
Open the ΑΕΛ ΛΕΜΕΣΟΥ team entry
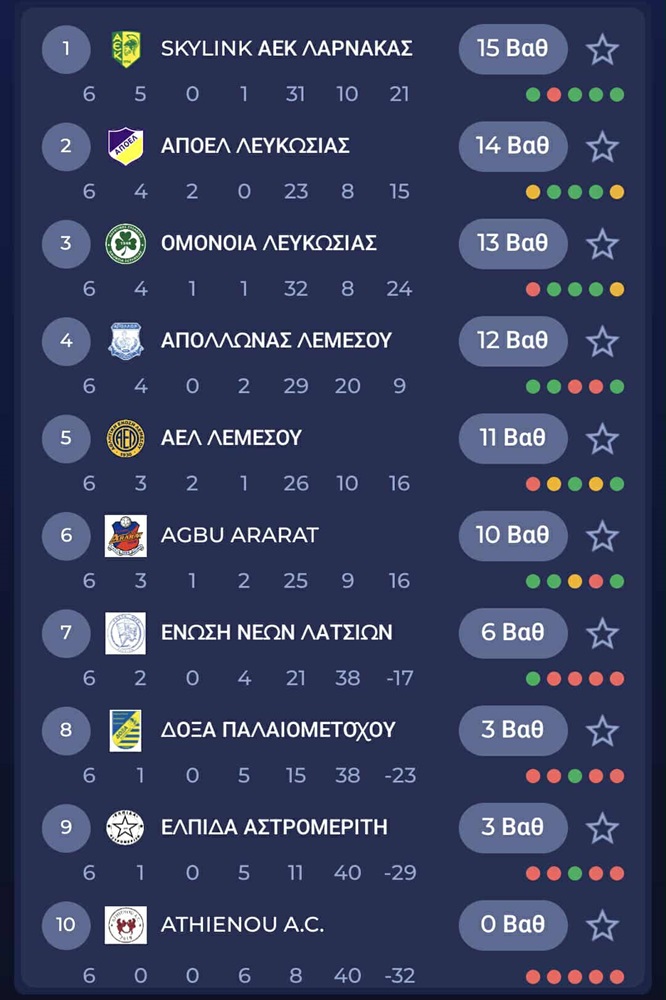click(231, 438)
